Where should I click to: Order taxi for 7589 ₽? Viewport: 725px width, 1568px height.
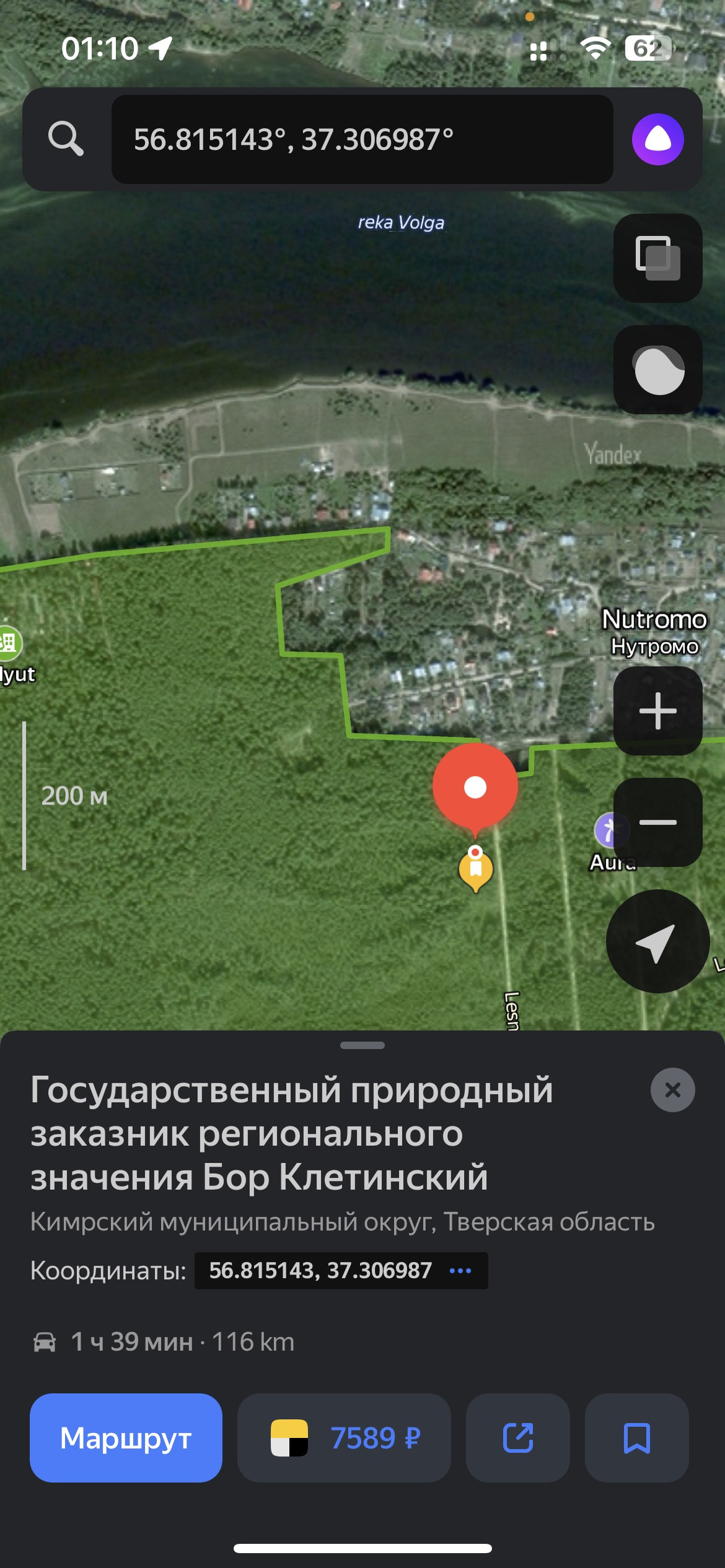pos(344,1438)
